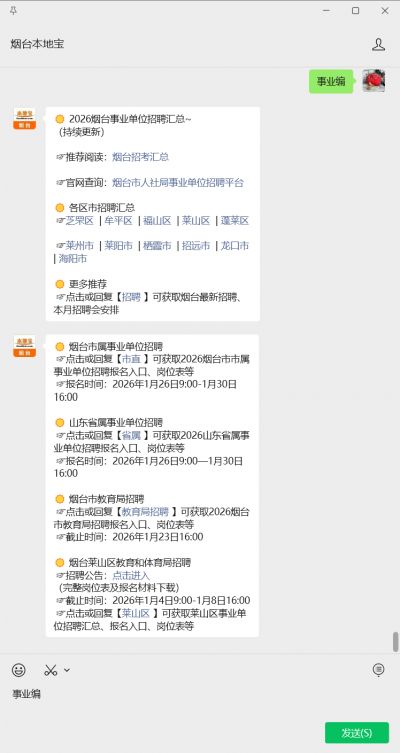The image size is (400, 753).
Task: Select the 龙口市 link
Action: click(235, 246)
